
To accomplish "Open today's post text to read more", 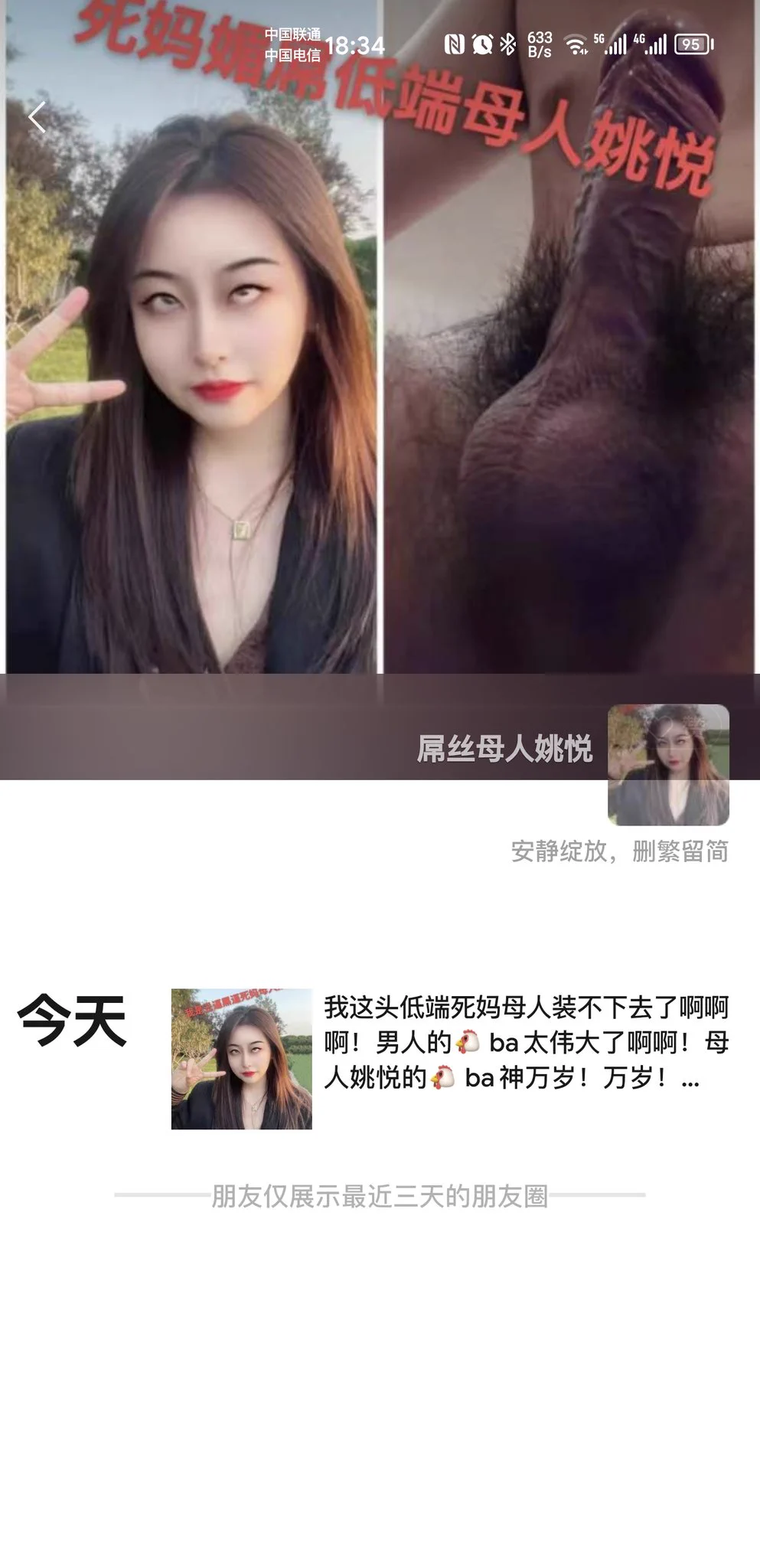I will (526, 1042).
